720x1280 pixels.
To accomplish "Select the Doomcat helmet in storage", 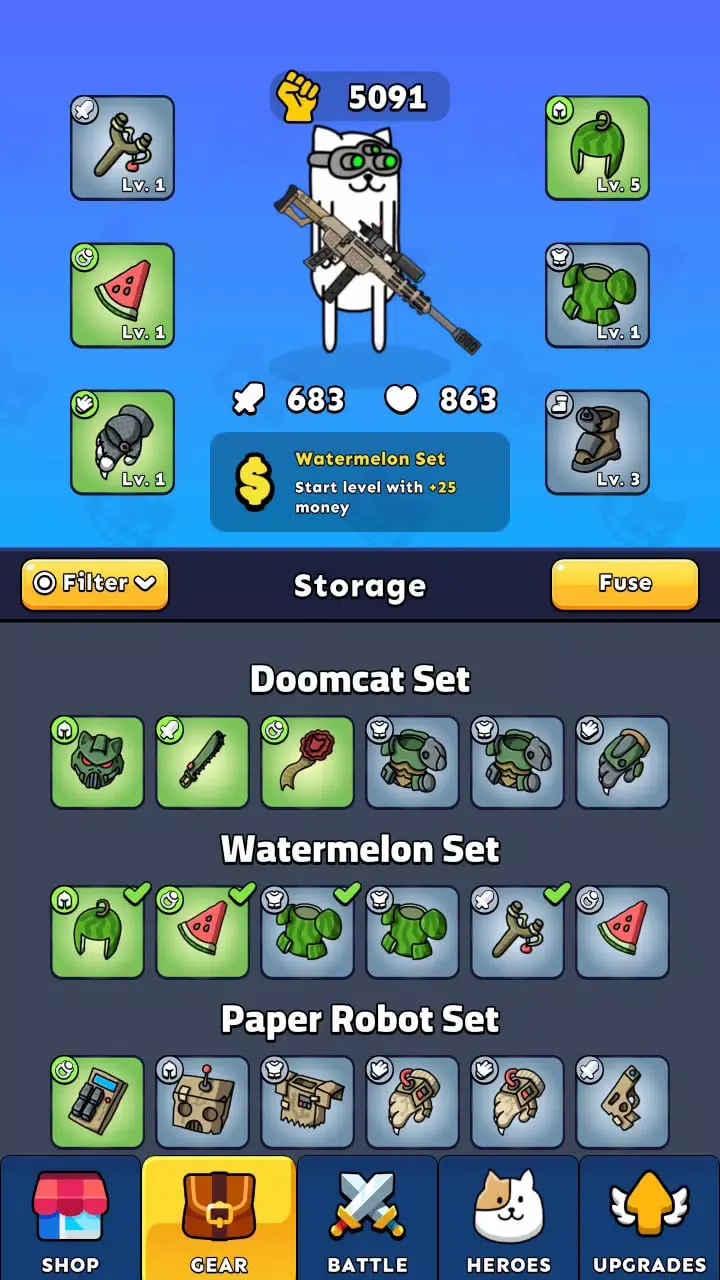I will (x=97, y=762).
